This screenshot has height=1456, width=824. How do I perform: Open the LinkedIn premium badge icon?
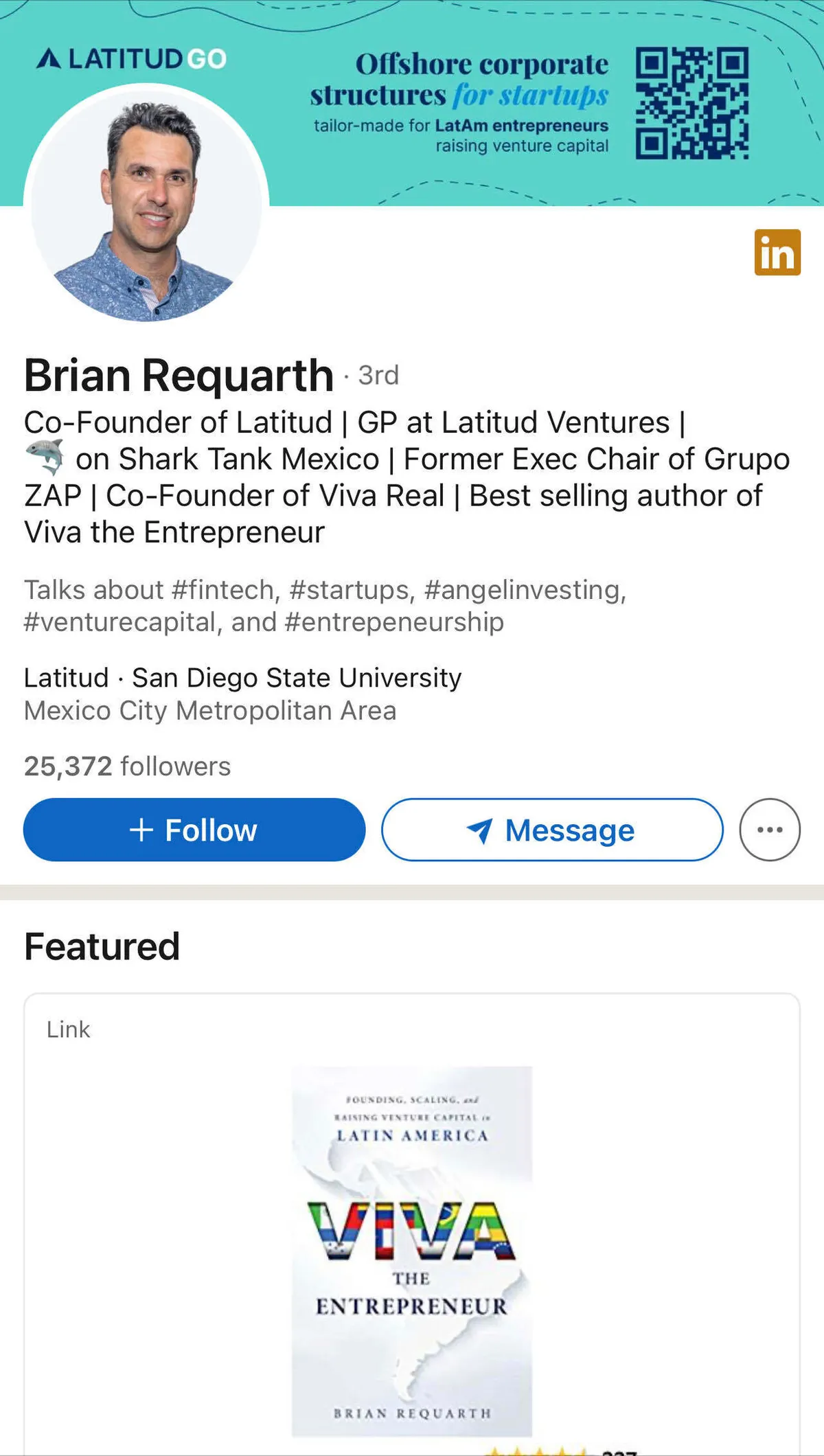click(777, 253)
